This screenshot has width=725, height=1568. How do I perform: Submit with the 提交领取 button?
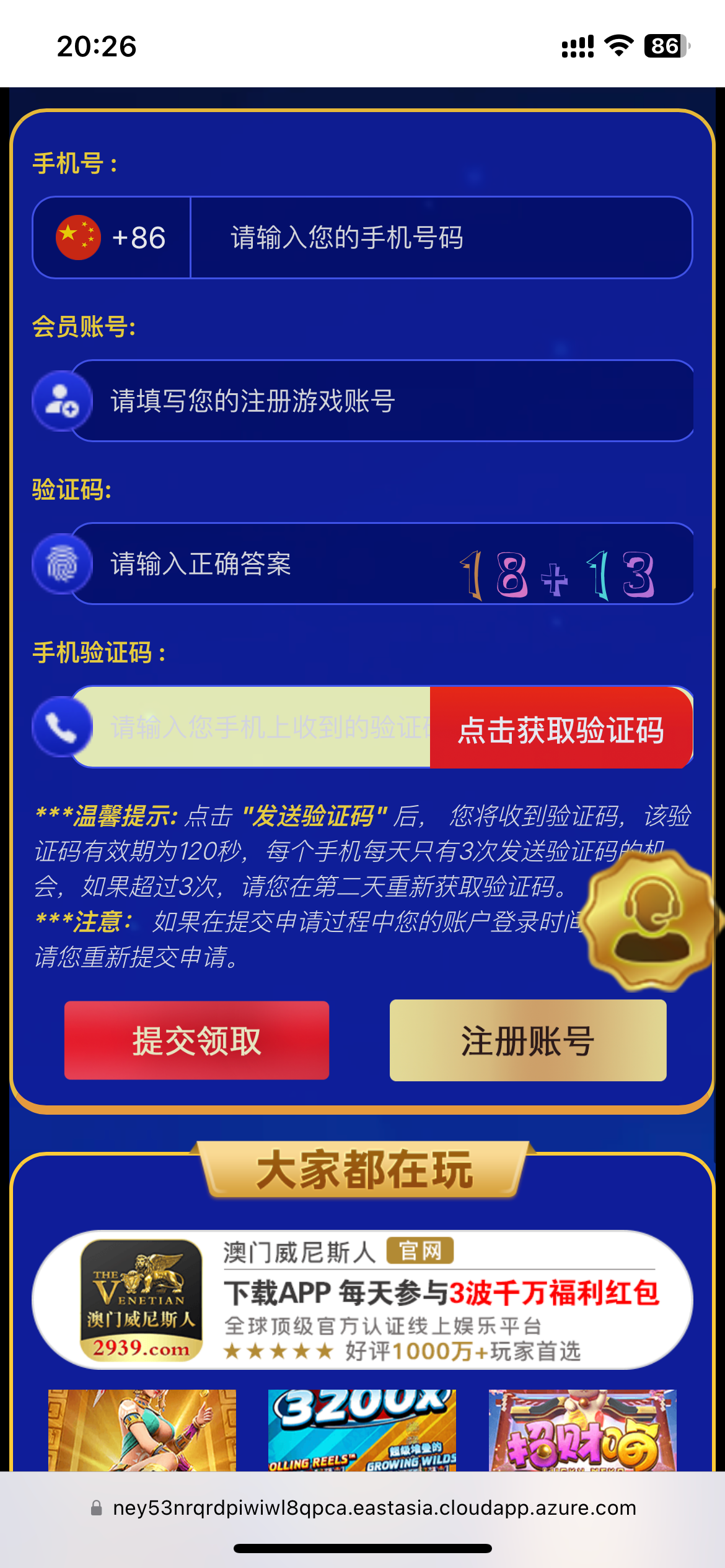pyautogui.click(x=196, y=1040)
